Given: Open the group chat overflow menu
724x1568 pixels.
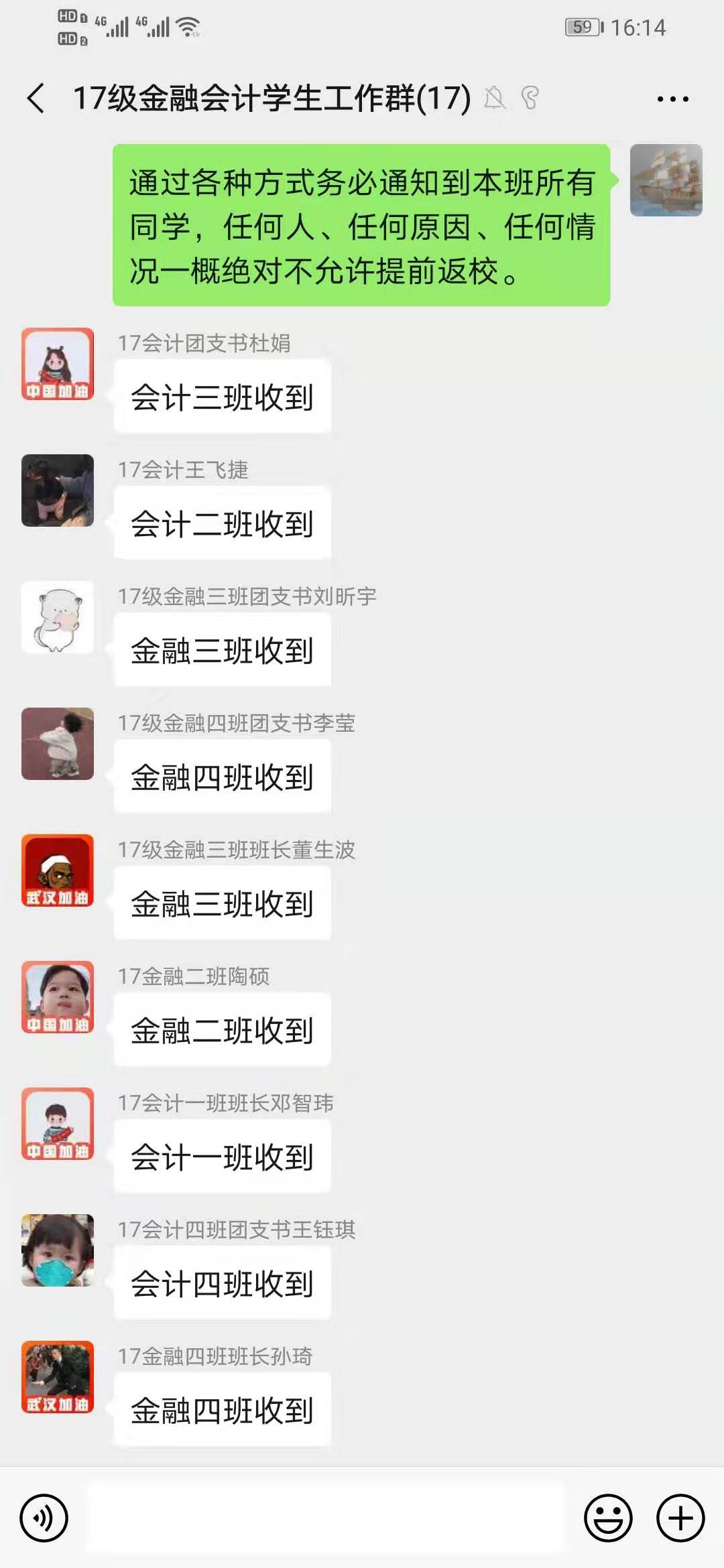Looking at the screenshot, I should point(672,99).
